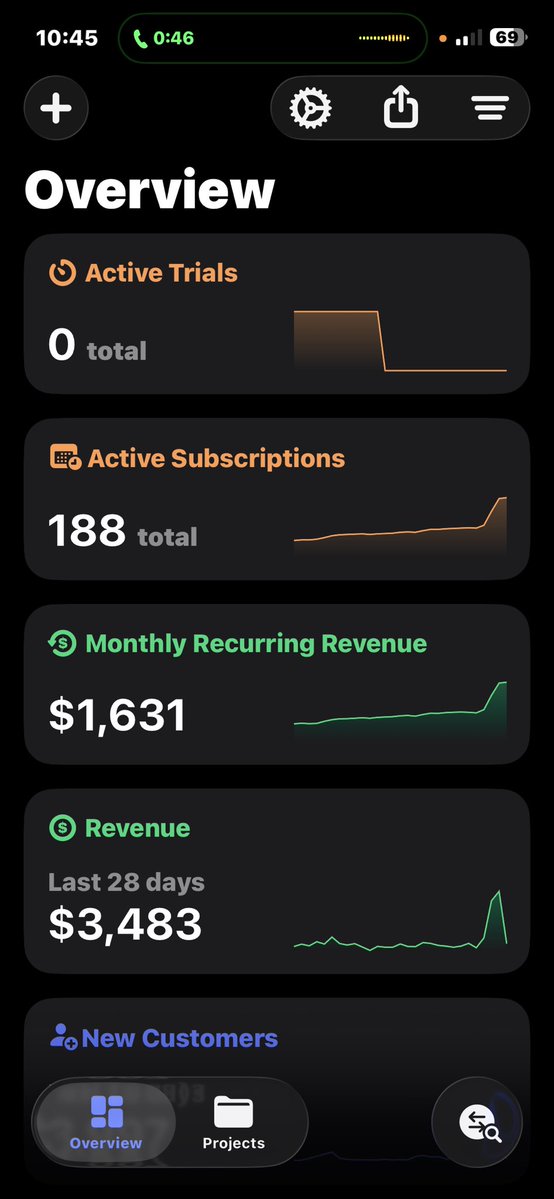554x1199 pixels.
Task: Share the overview with the share icon
Action: (x=401, y=109)
